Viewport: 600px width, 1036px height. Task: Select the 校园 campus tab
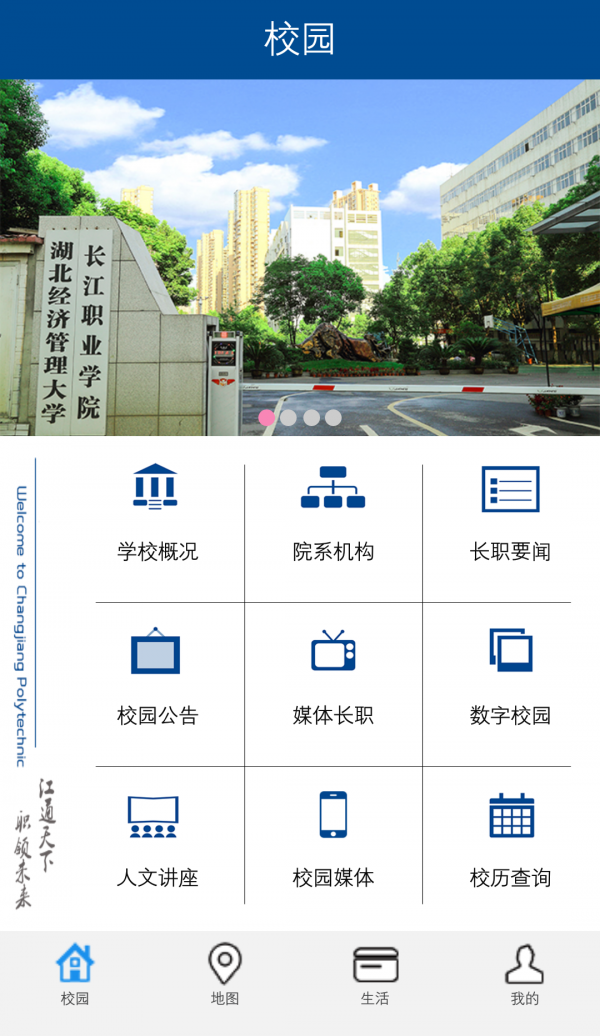coord(75,975)
